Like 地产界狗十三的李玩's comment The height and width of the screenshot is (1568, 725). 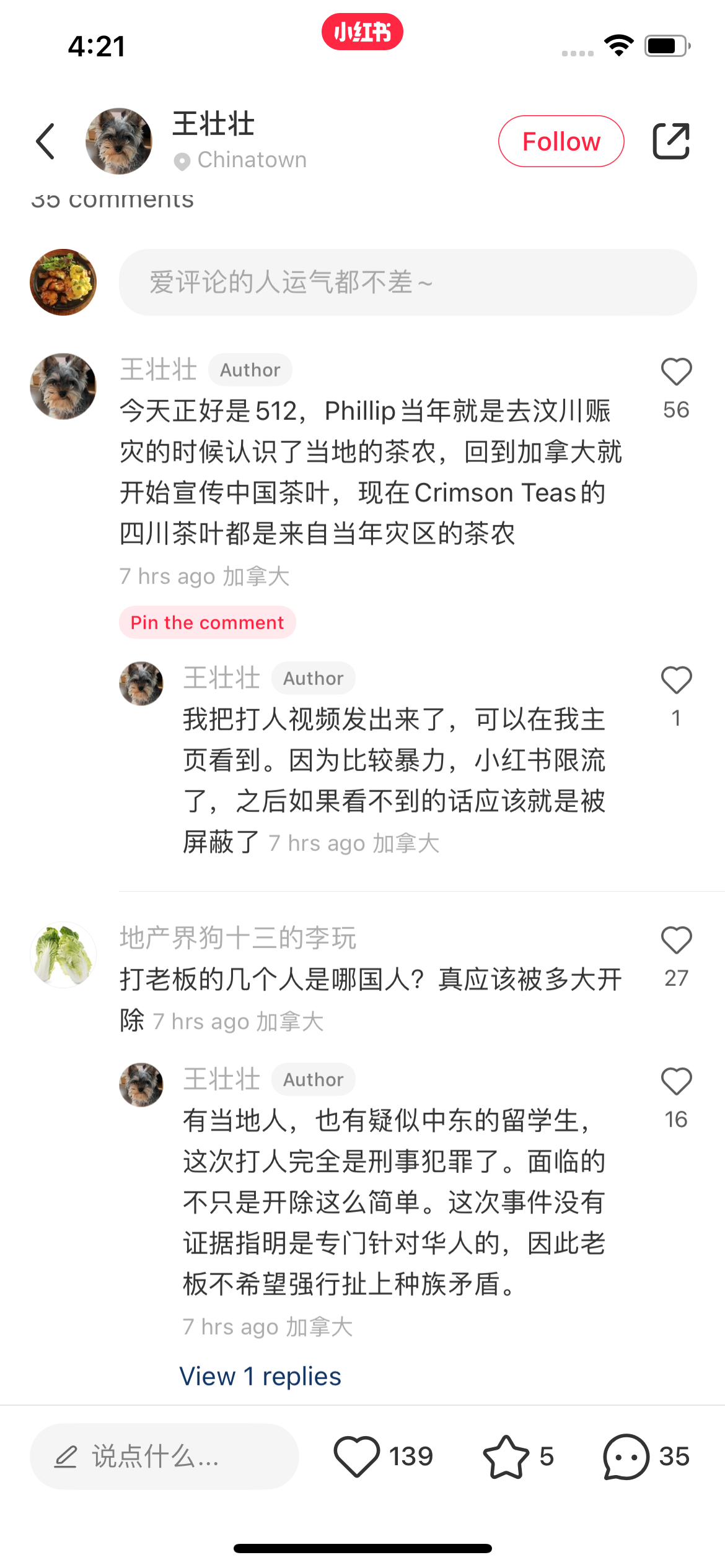(676, 941)
